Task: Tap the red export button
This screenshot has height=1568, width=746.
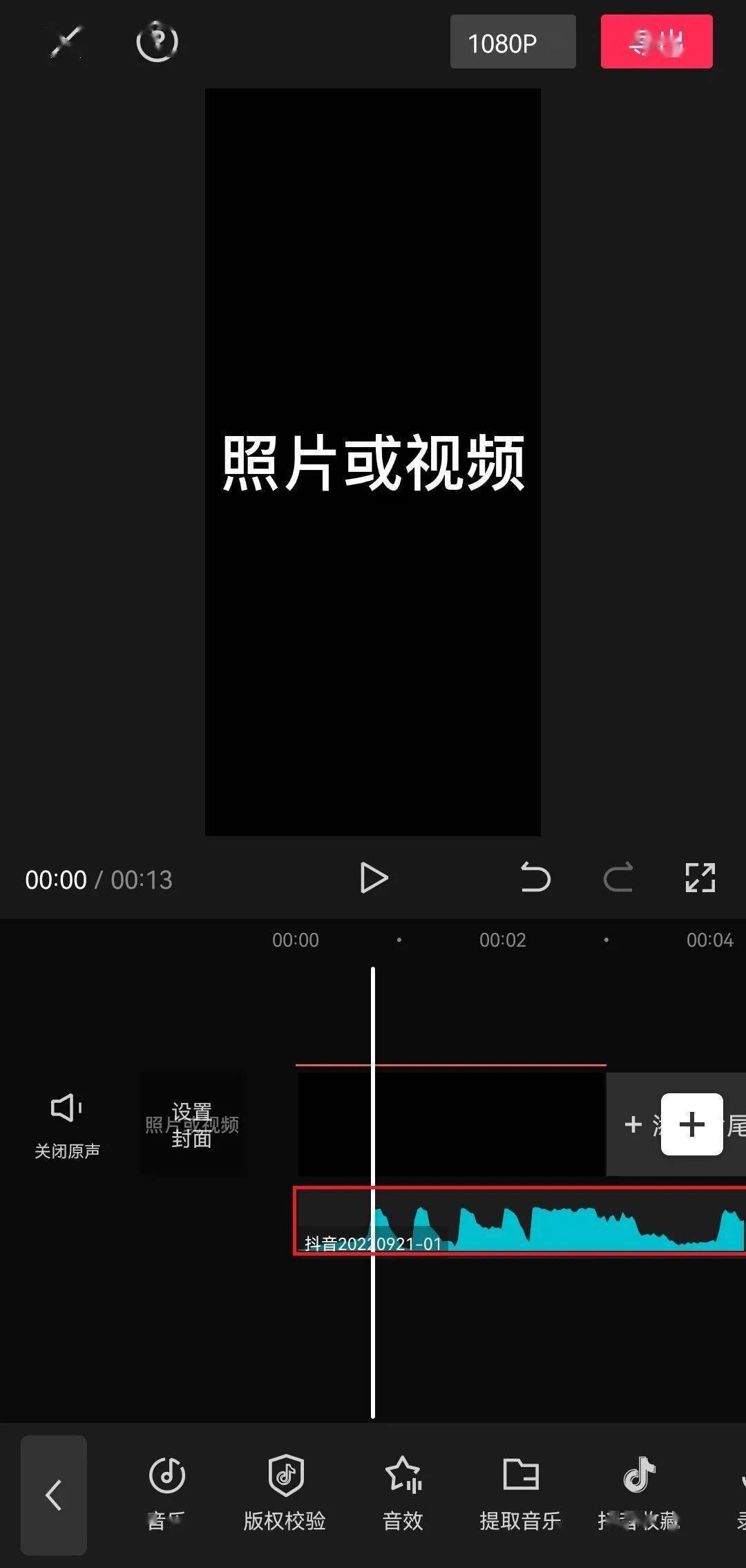Action: point(656,42)
